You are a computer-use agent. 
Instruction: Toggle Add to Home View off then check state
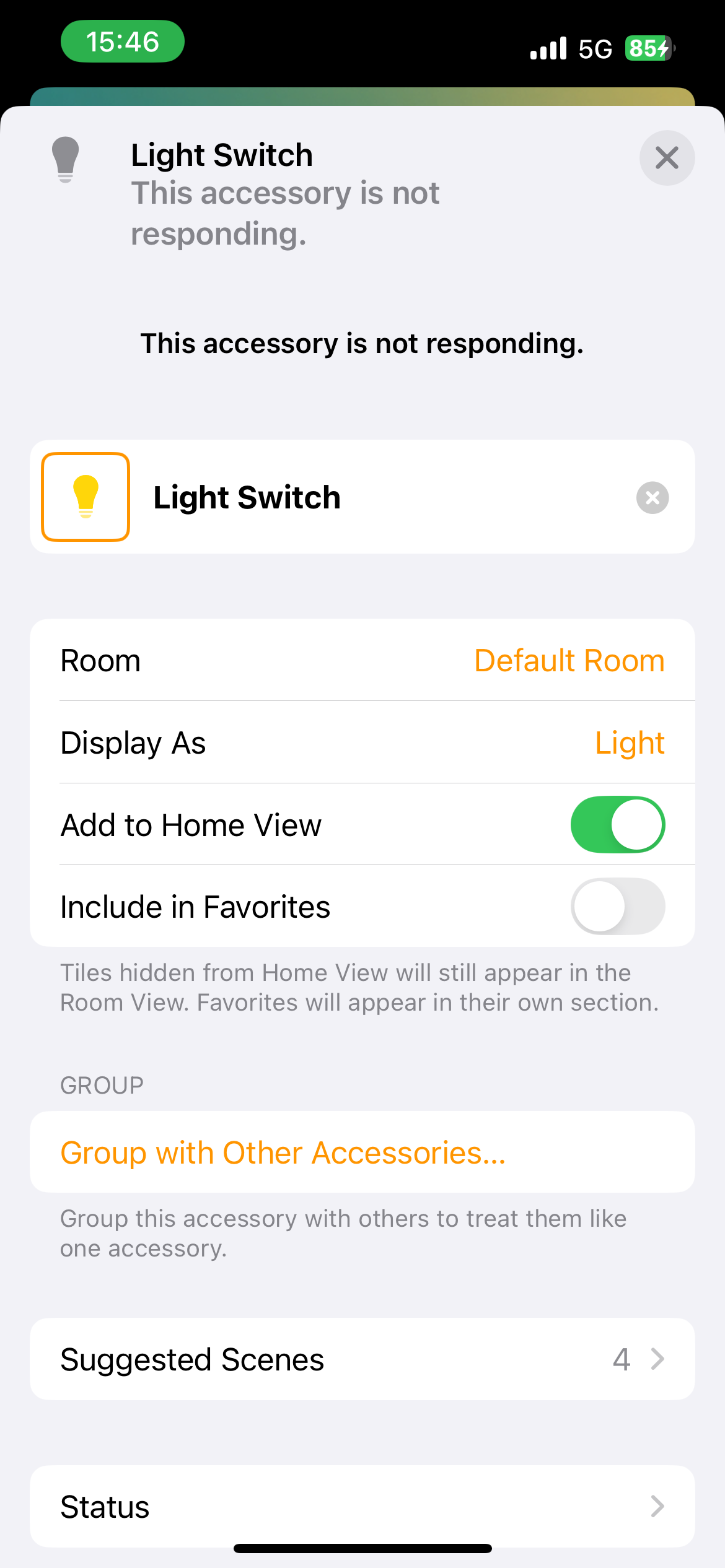coord(617,824)
